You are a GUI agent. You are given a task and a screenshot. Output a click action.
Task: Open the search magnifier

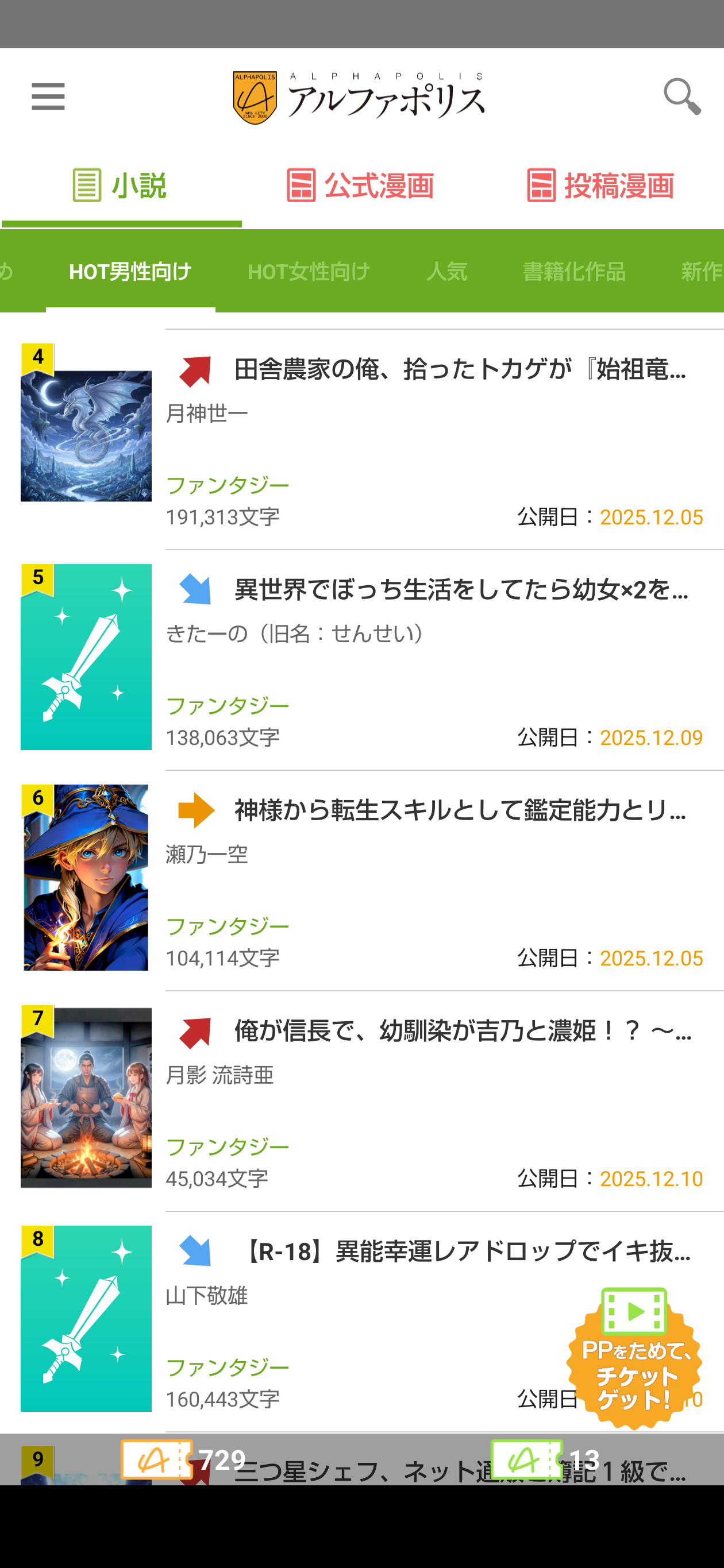(x=681, y=97)
